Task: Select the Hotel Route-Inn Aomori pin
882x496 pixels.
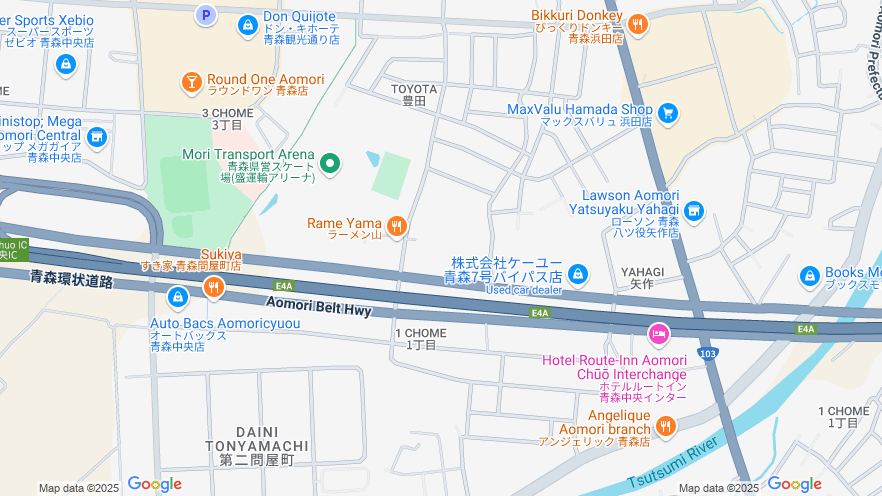Action: 658,333
